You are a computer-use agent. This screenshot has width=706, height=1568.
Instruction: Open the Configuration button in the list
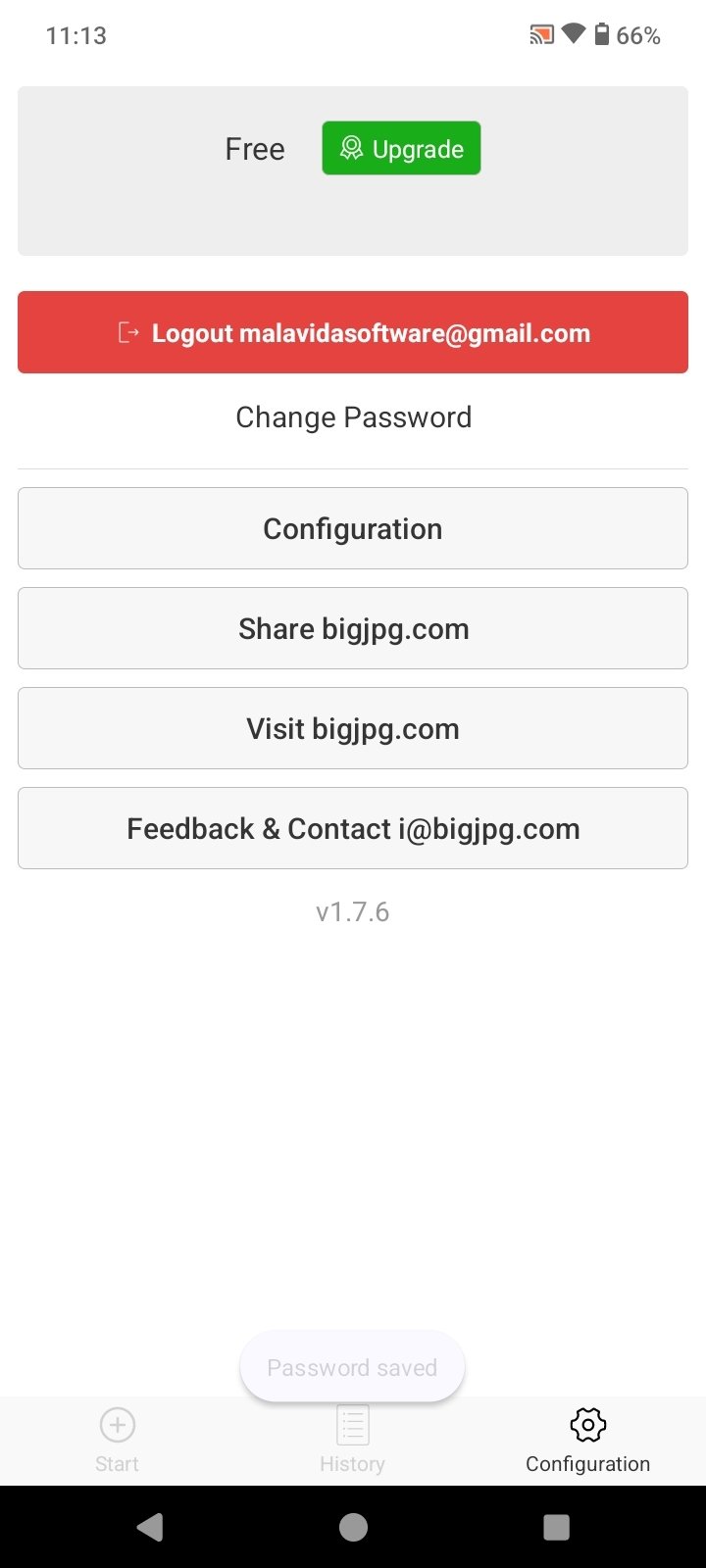point(353,528)
